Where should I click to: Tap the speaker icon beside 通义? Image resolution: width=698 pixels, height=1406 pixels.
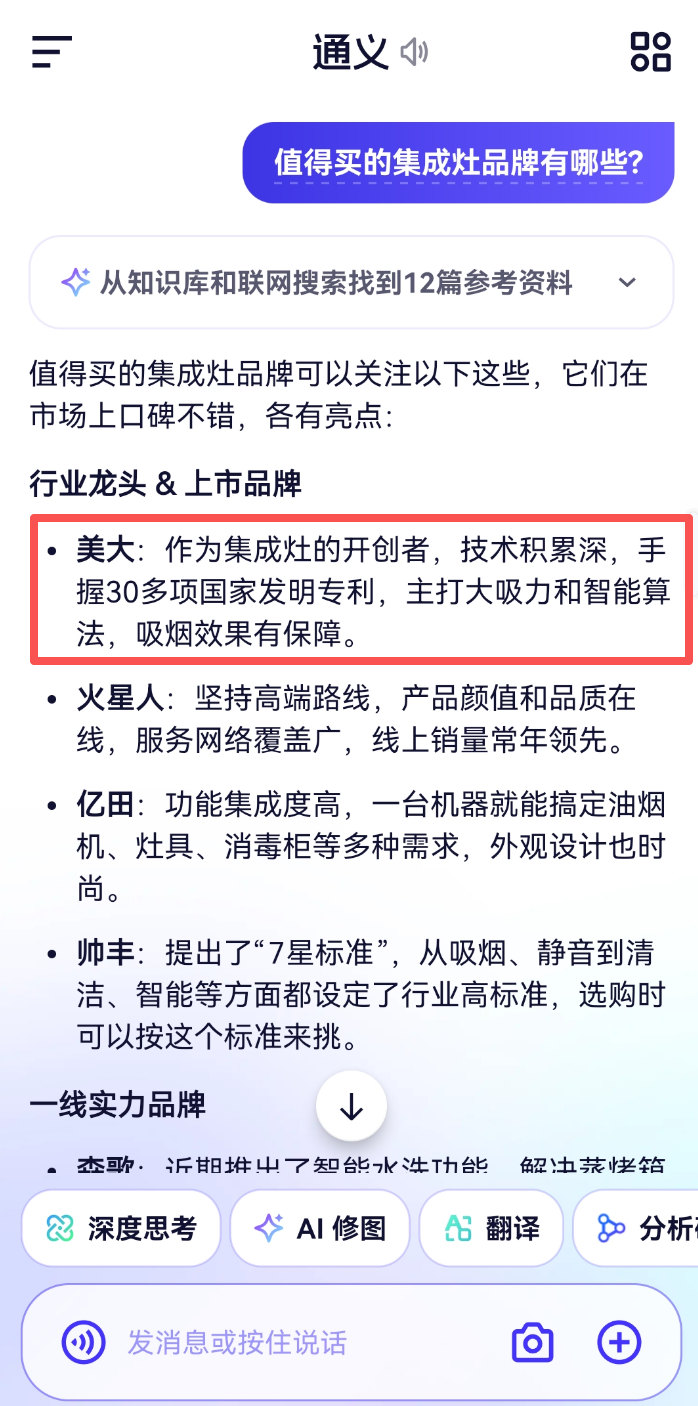point(414,52)
